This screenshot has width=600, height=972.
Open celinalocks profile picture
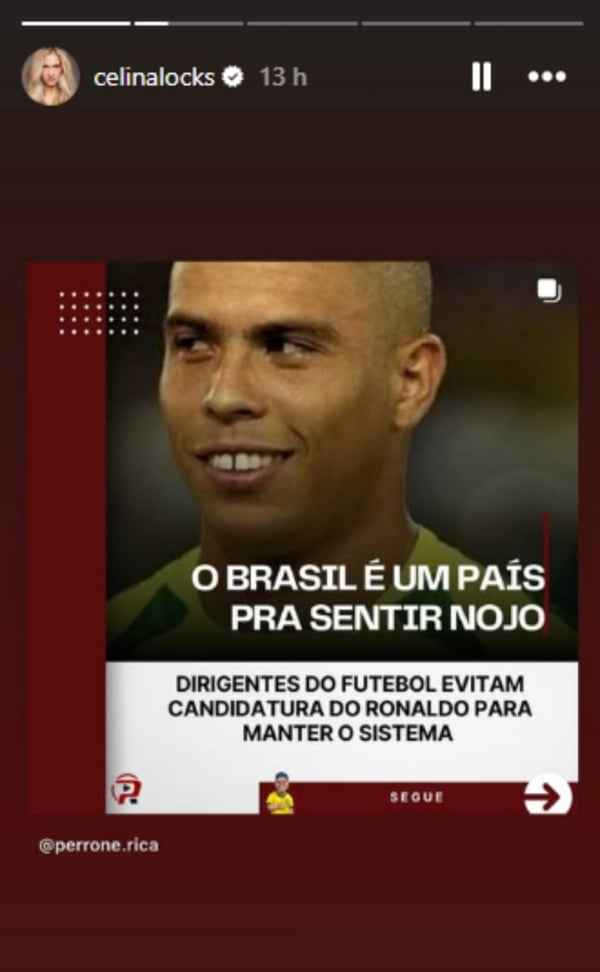51,76
